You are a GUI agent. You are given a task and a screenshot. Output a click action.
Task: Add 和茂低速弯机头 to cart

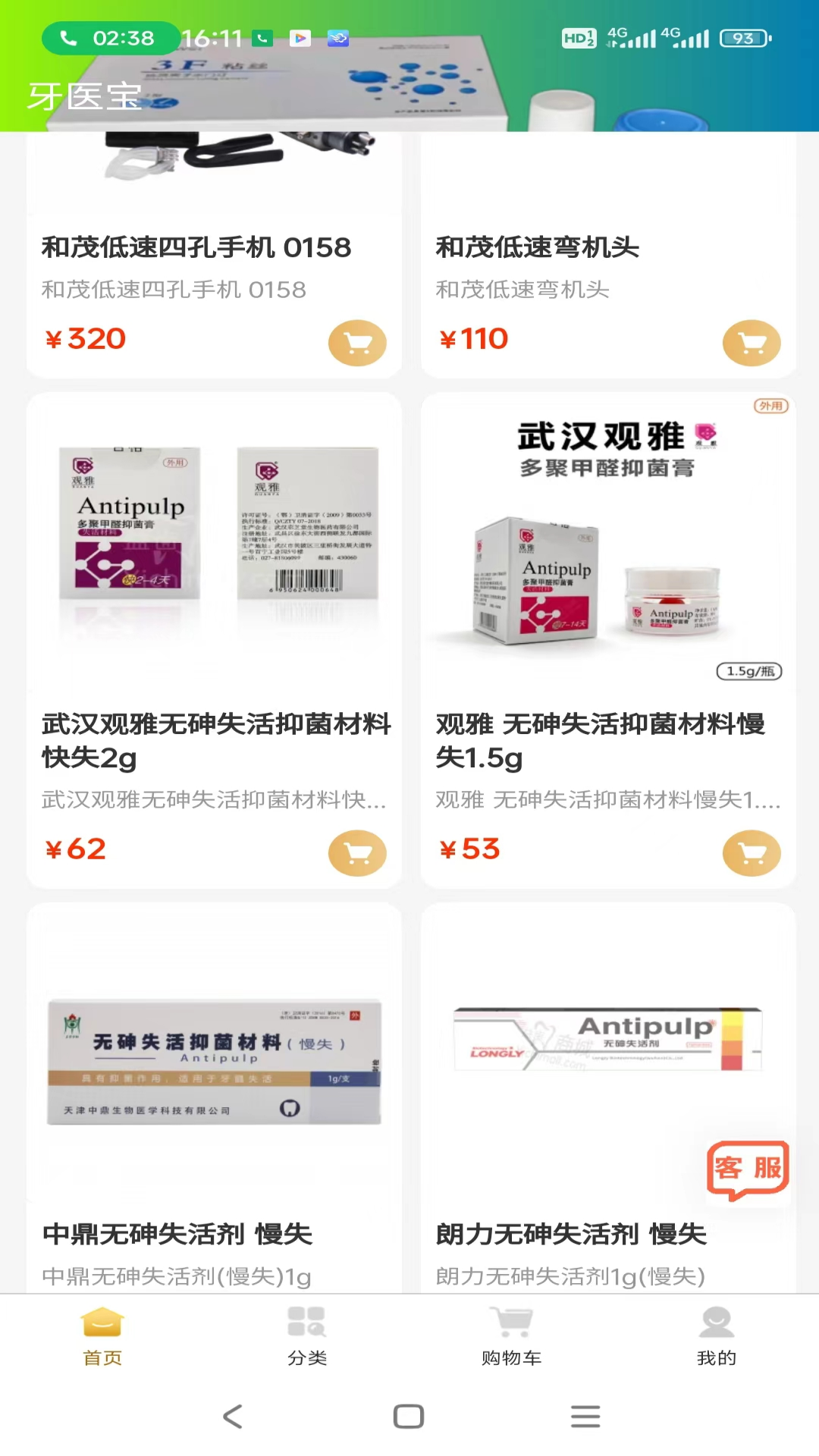[752, 344]
